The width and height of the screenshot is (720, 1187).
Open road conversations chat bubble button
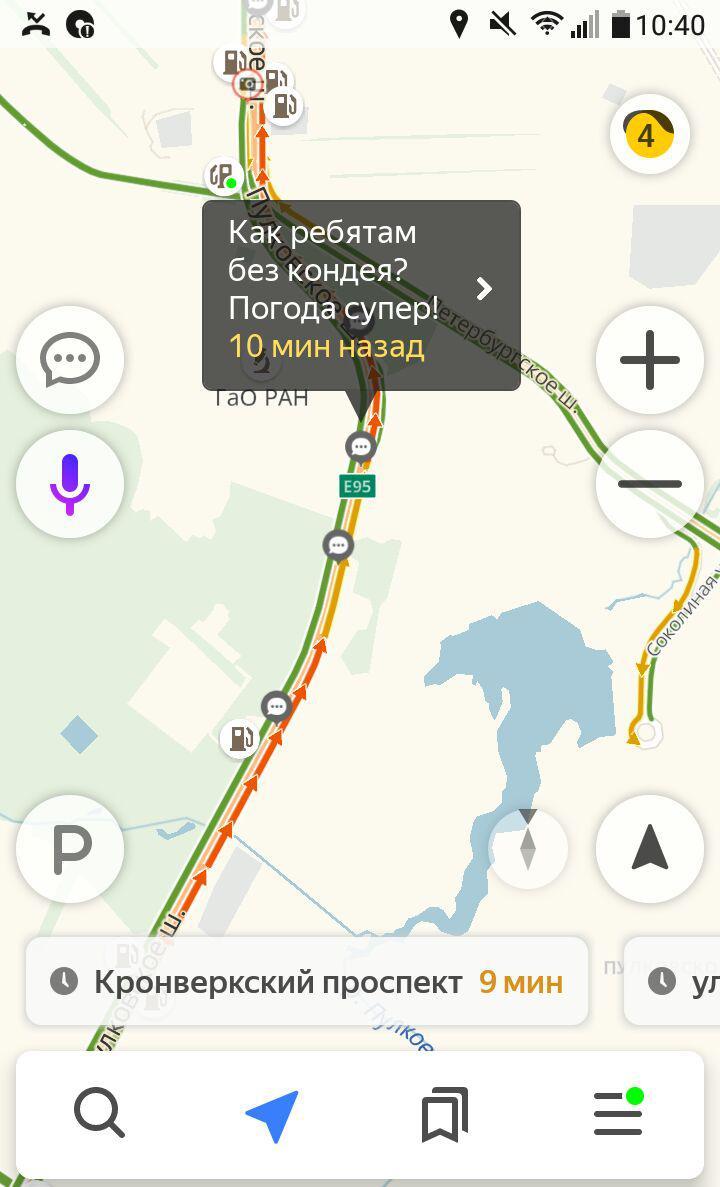click(x=70, y=360)
